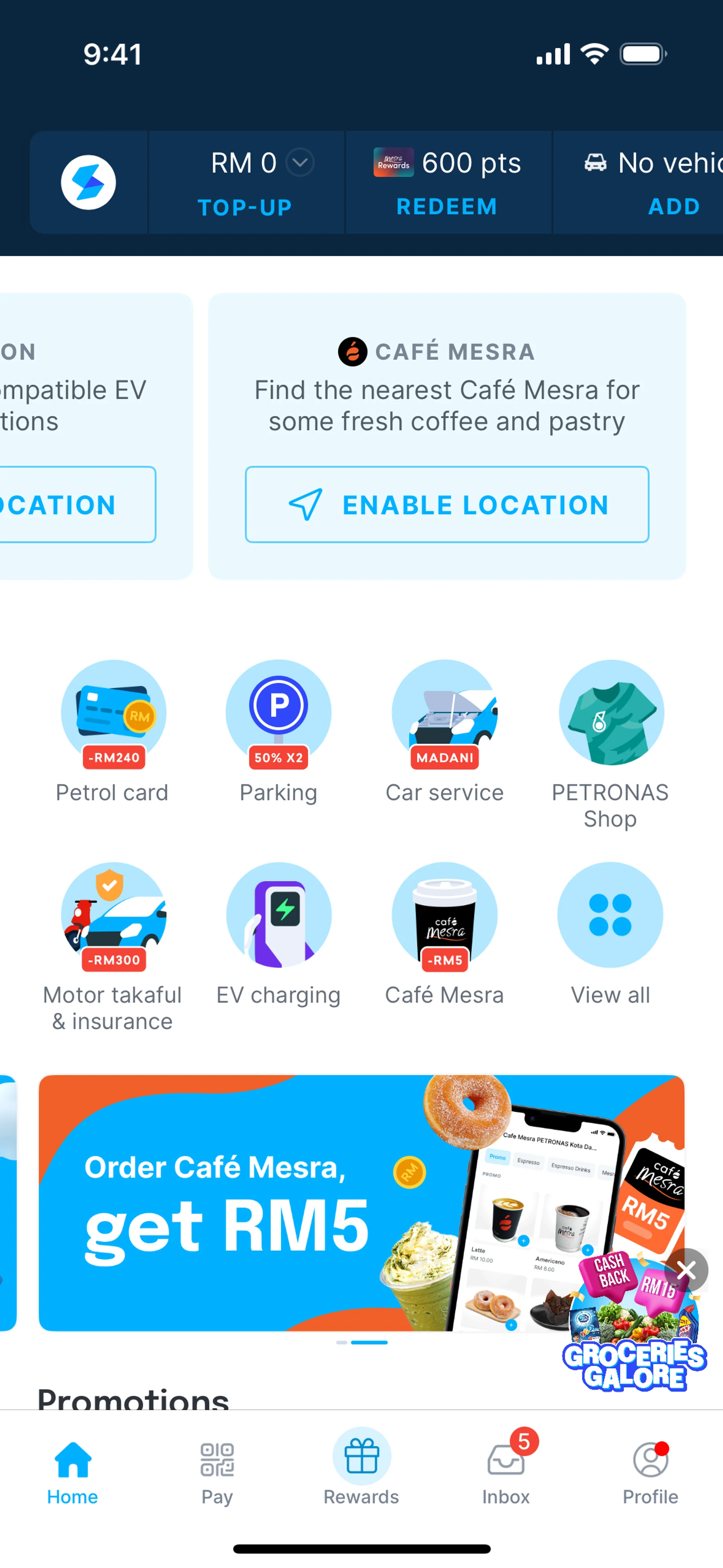Go to the Profile tab
Viewport: 723px width, 1568px height.
pos(650,1472)
